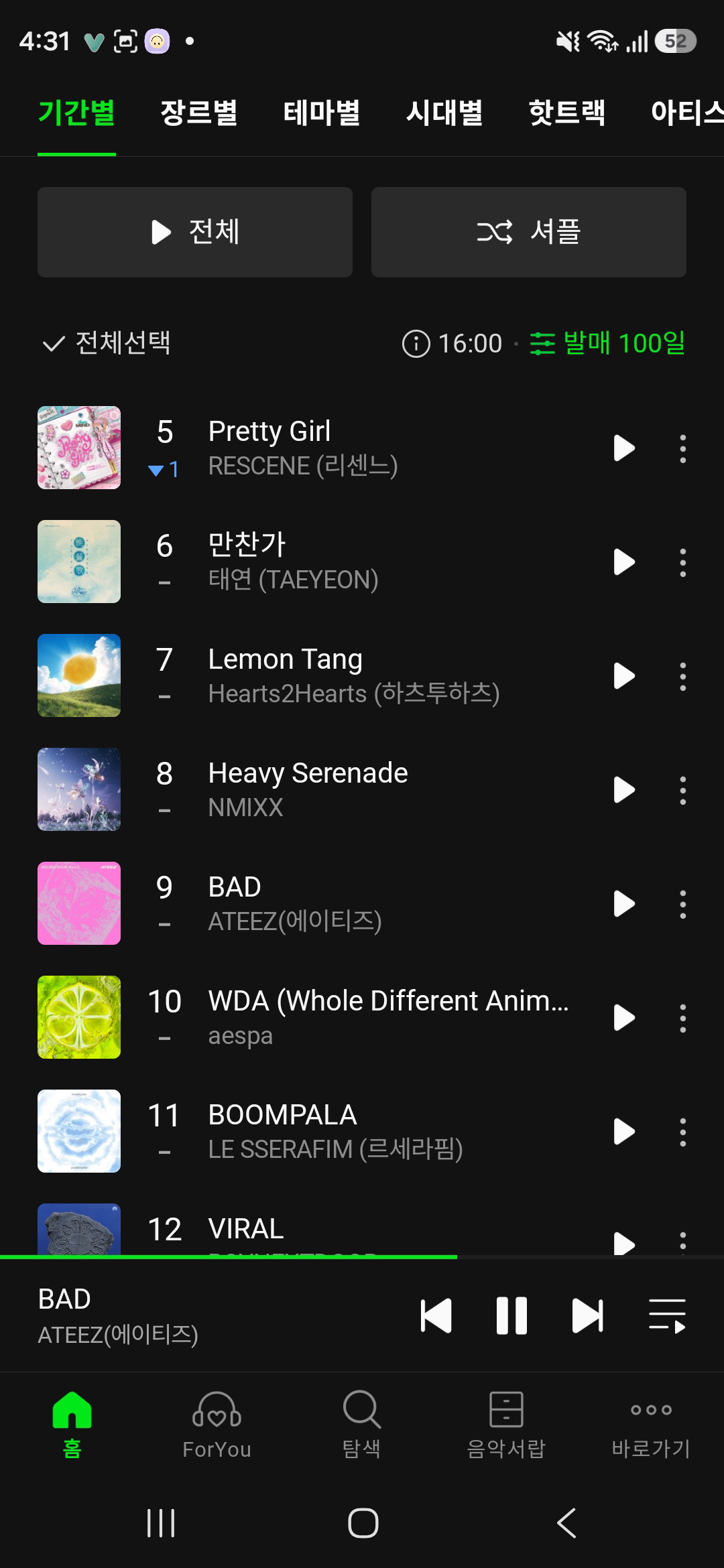Pause the currently playing song BAD
This screenshot has width=724, height=1568.
coord(511,1316)
